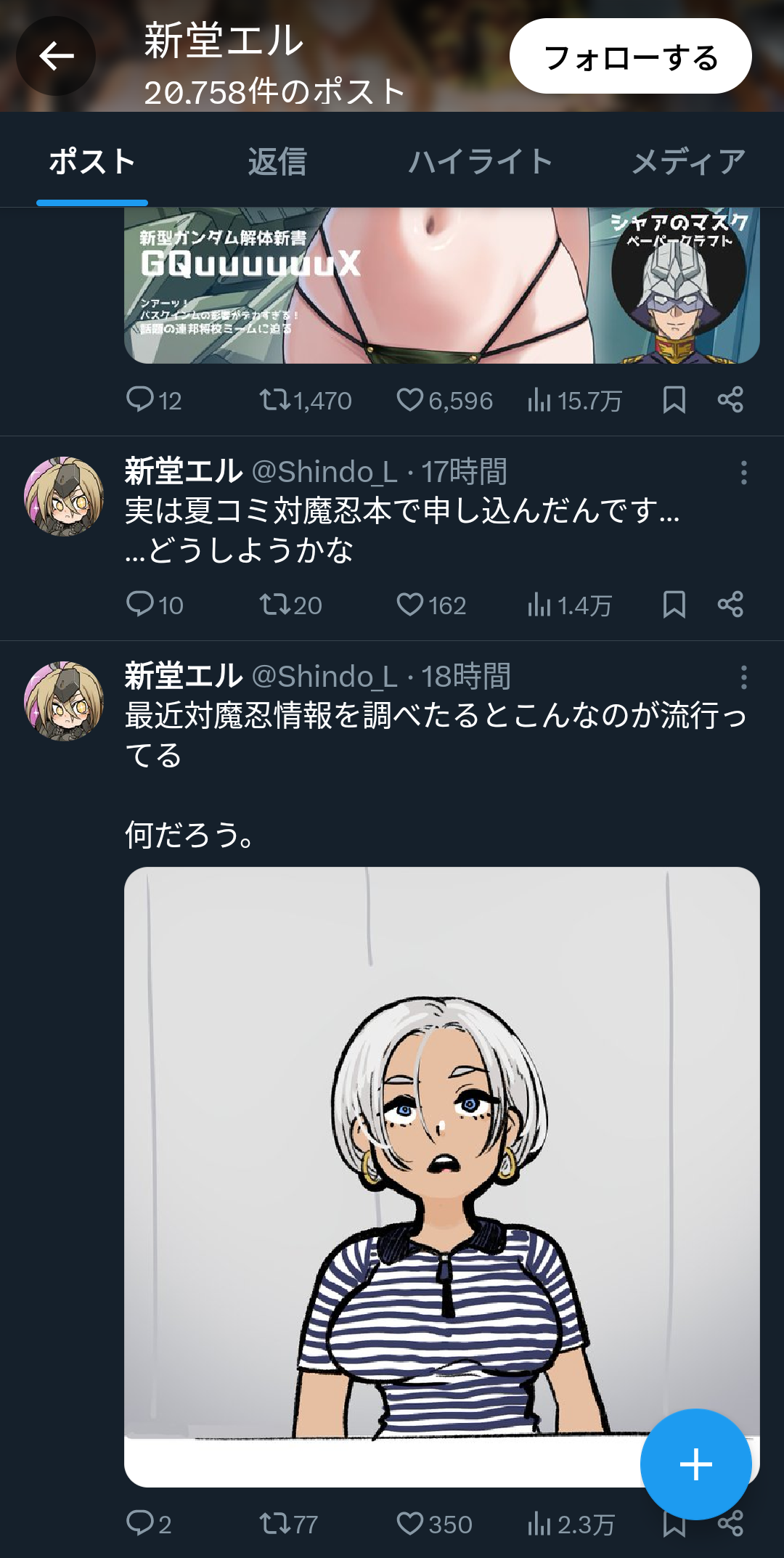Switch to the ハイライト tab

(480, 162)
